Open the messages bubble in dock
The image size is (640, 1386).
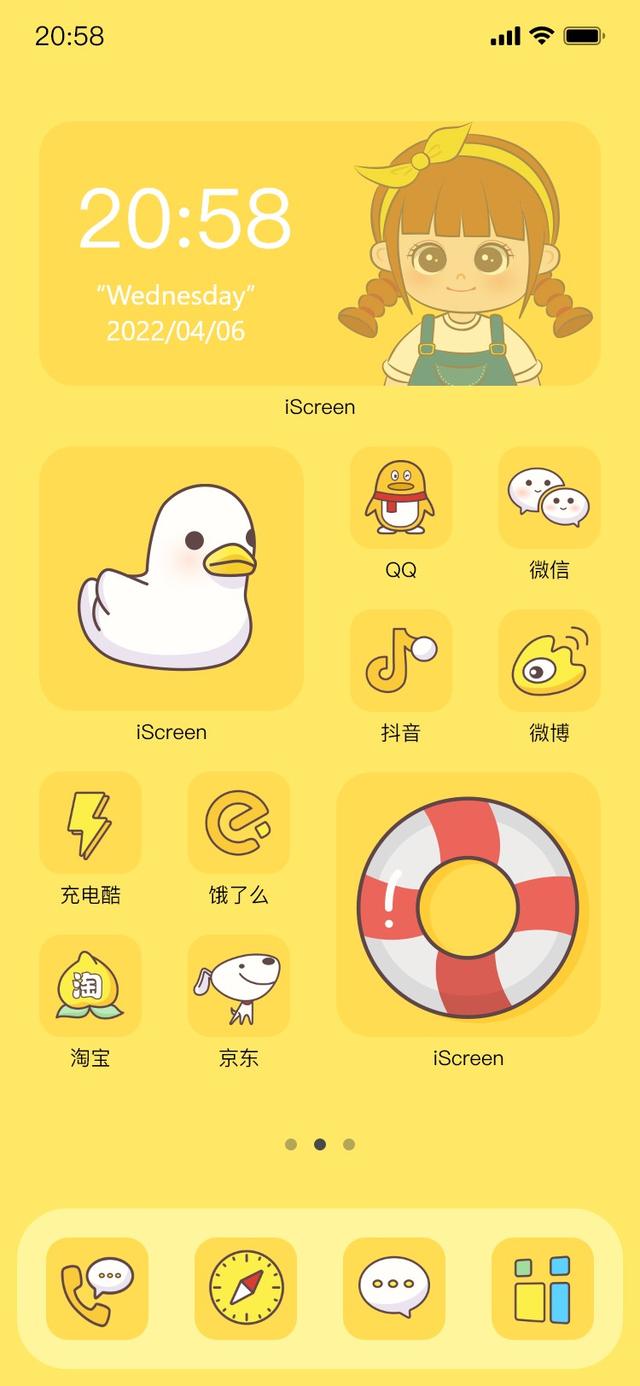394,1289
